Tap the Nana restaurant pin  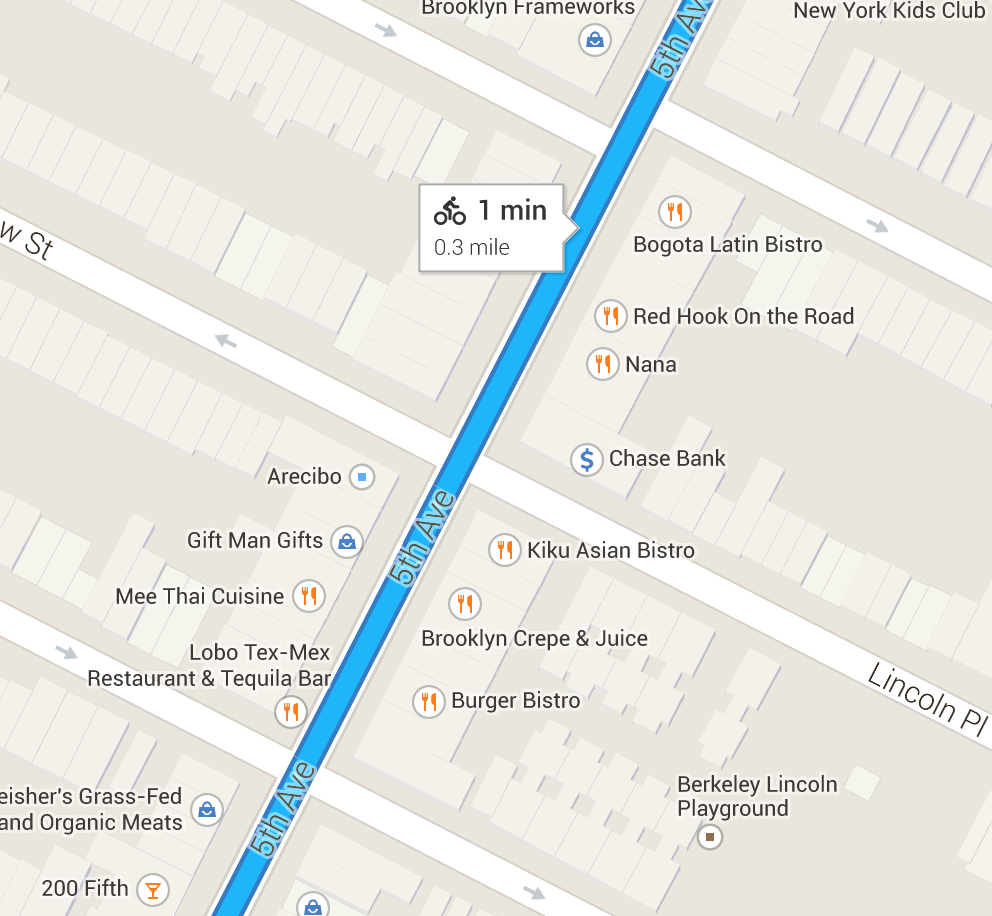[x=602, y=364]
